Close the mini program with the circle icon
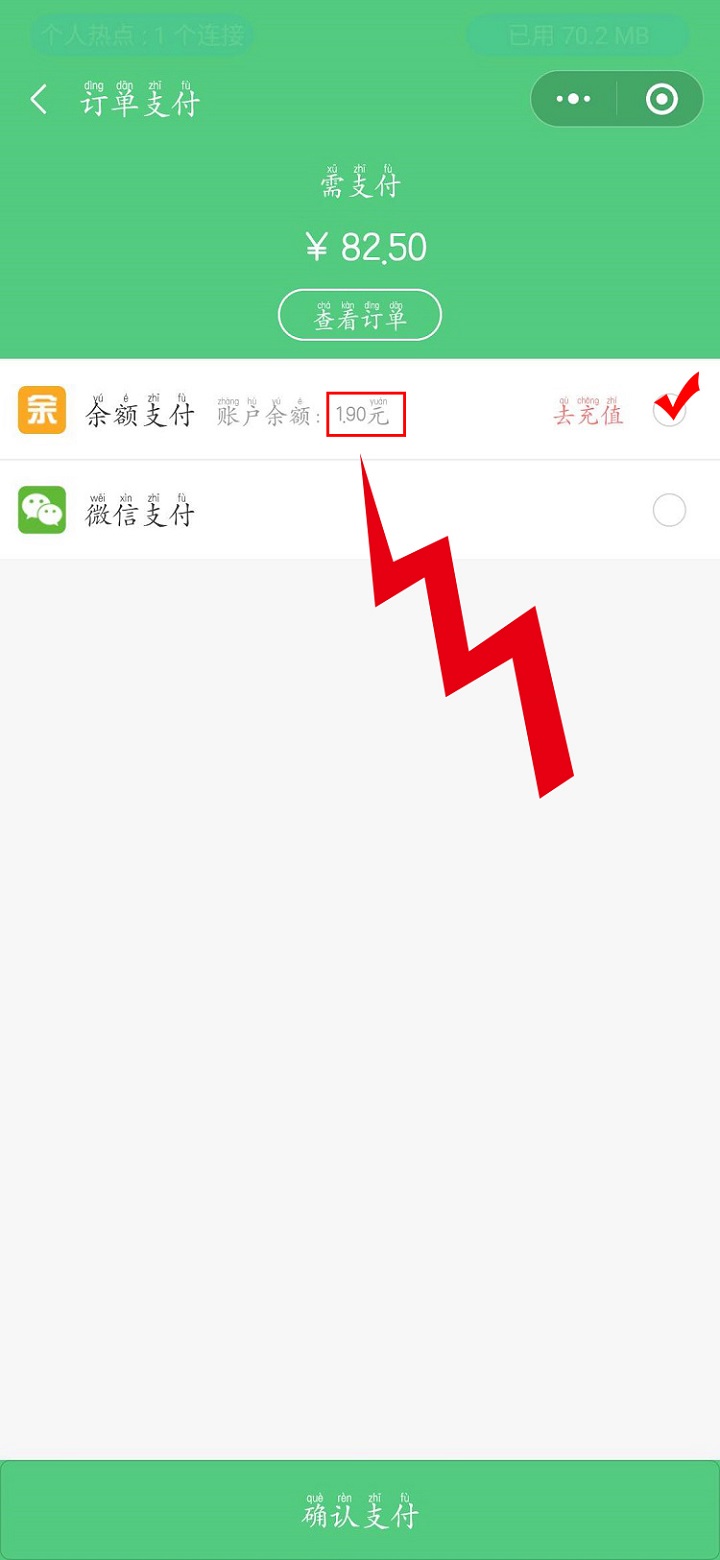The image size is (720, 1560). [662, 99]
